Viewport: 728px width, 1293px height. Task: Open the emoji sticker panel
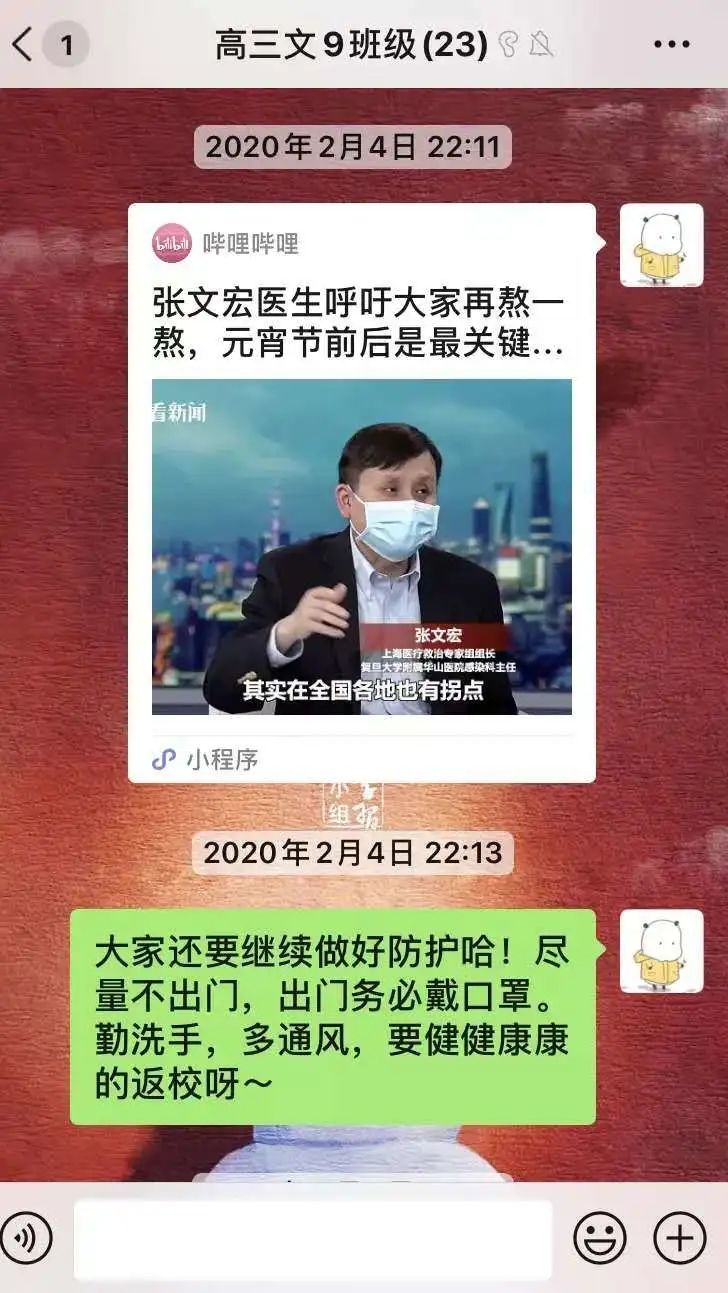(x=599, y=1239)
